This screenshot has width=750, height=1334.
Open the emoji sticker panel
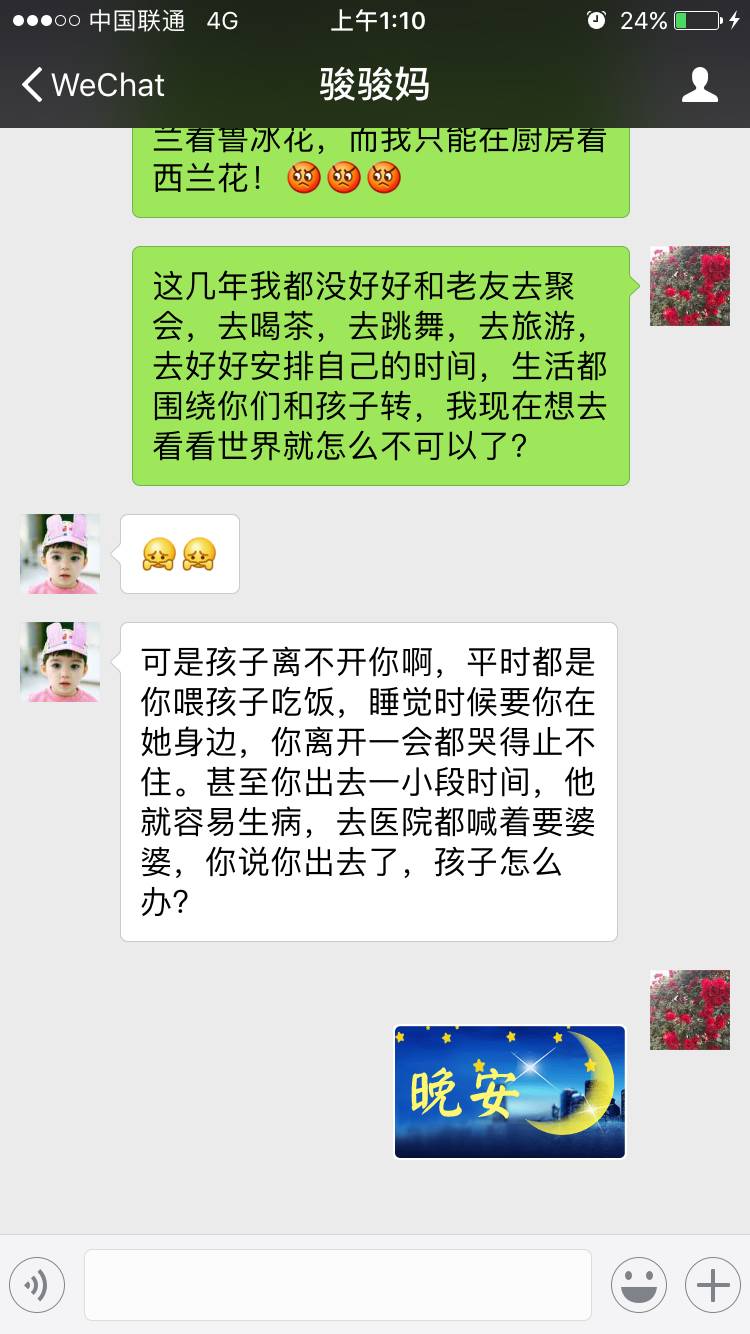point(638,1285)
